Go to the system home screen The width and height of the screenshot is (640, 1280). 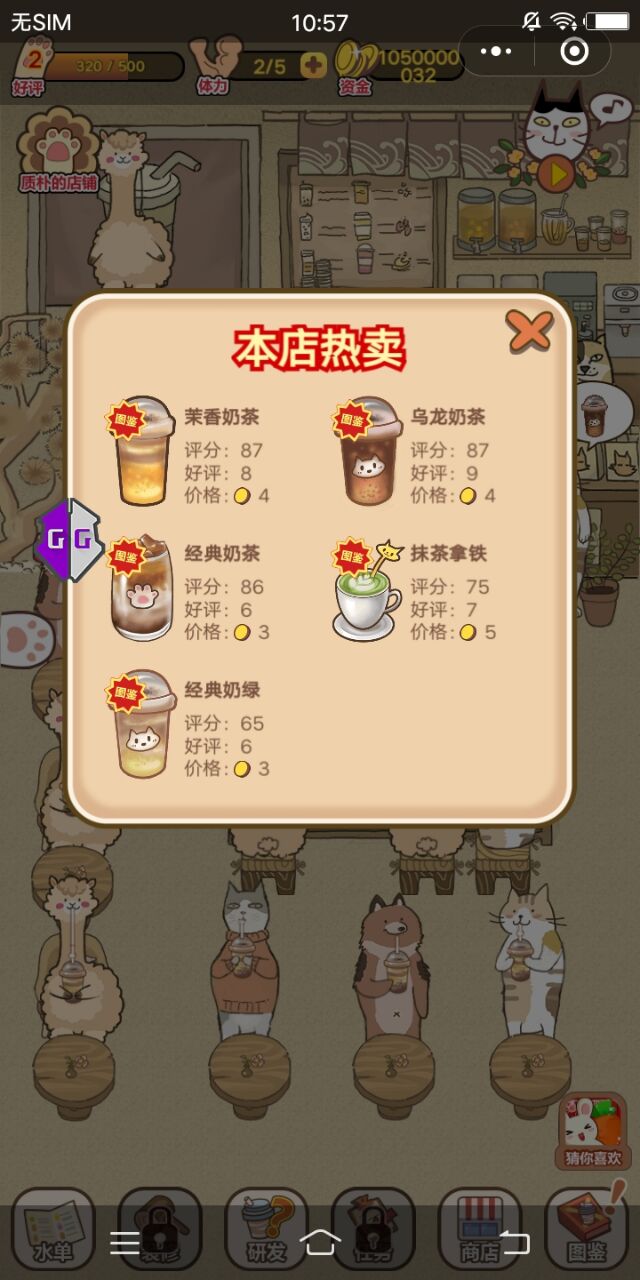tap(320, 1243)
